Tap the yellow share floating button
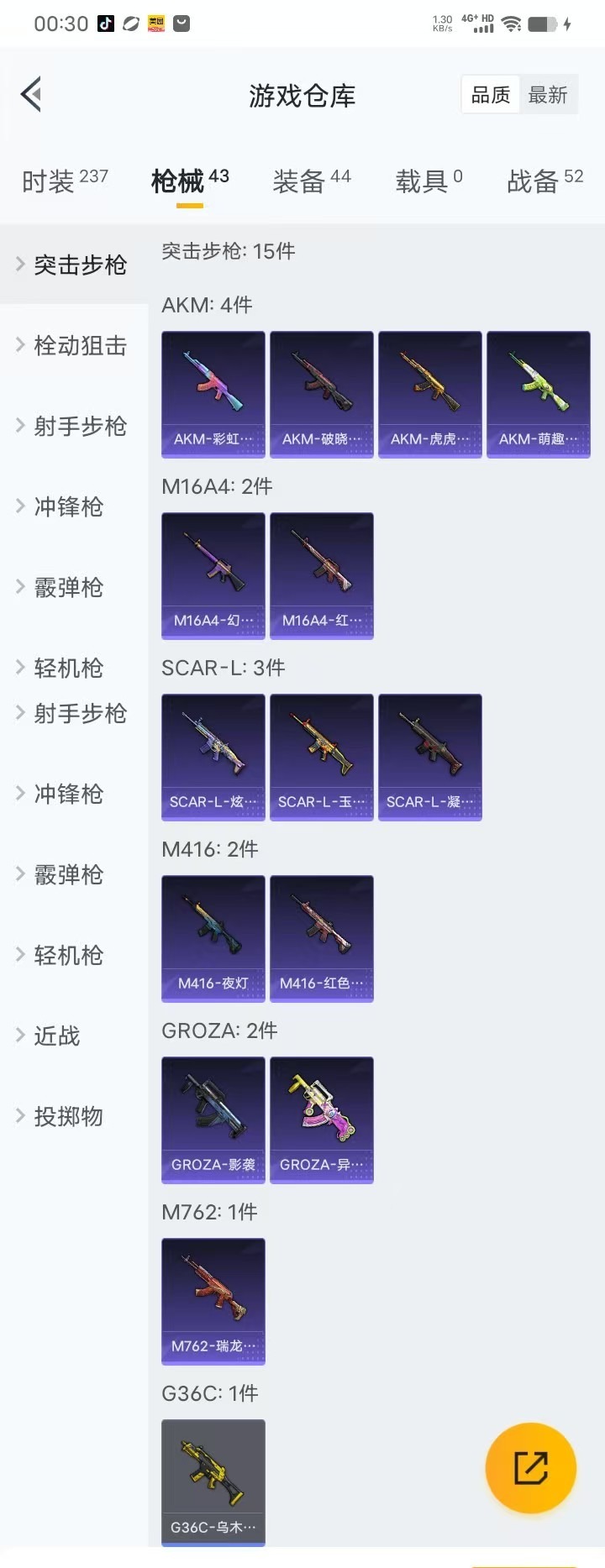This screenshot has width=605, height=1568. [x=531, y=1467]
